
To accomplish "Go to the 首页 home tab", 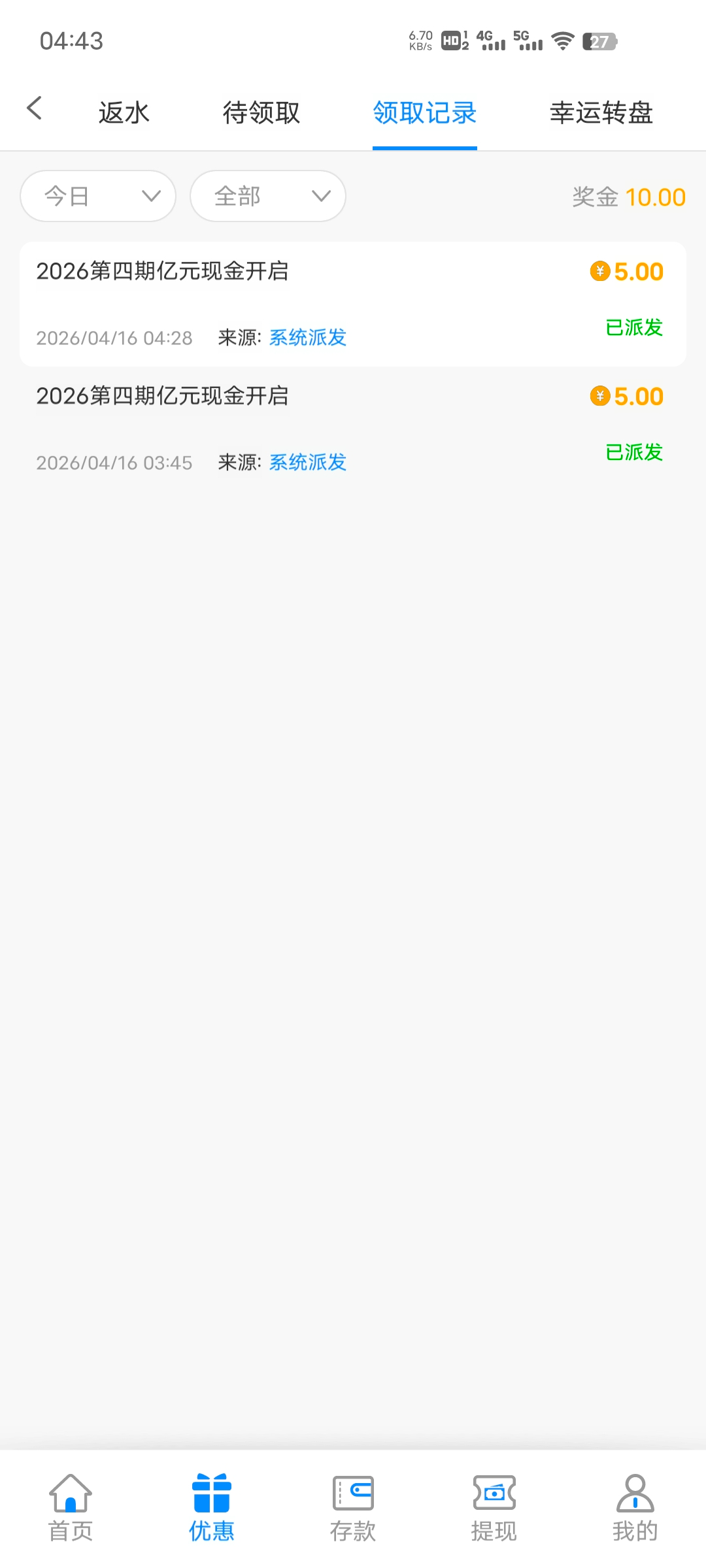I will pos(71,1506).
